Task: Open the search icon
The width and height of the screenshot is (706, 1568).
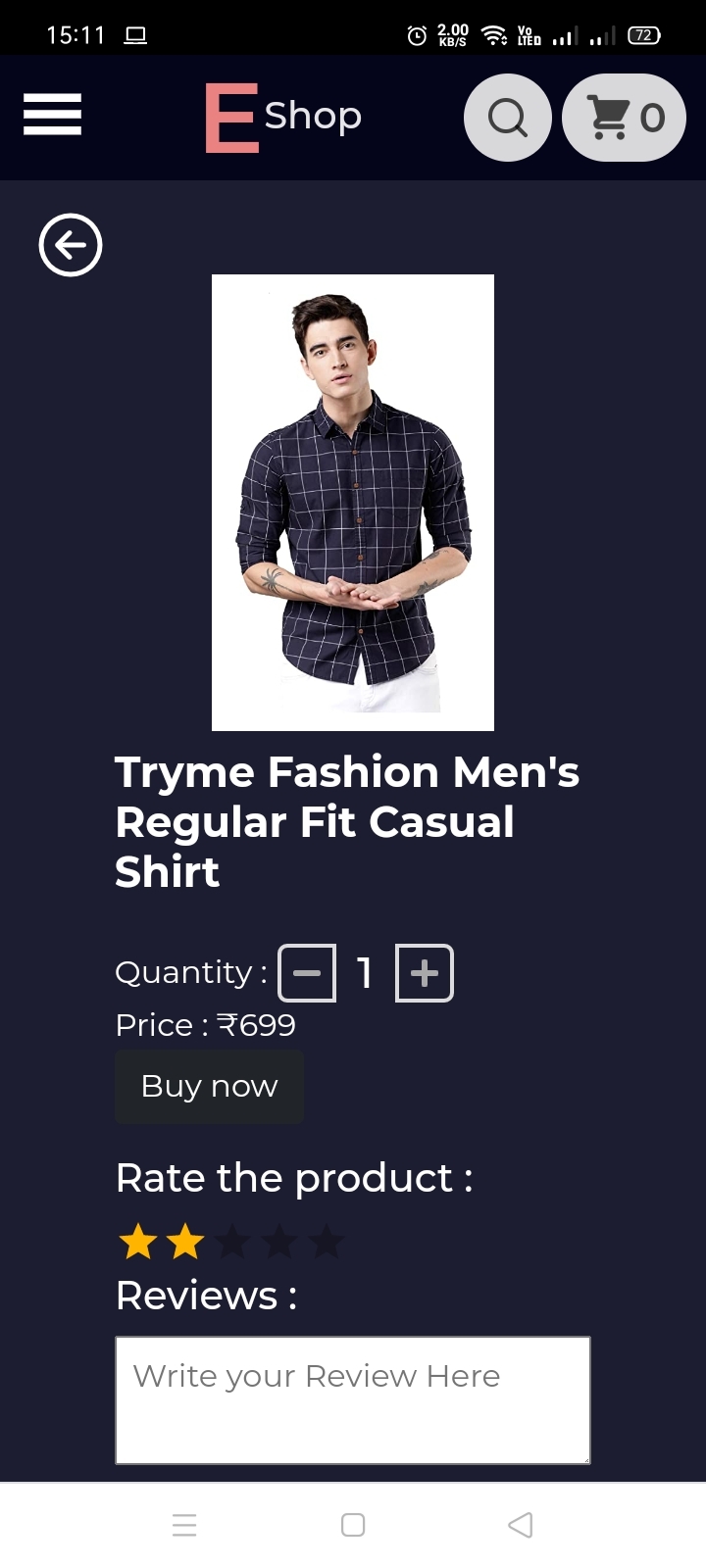Action: tap(508, 118)
